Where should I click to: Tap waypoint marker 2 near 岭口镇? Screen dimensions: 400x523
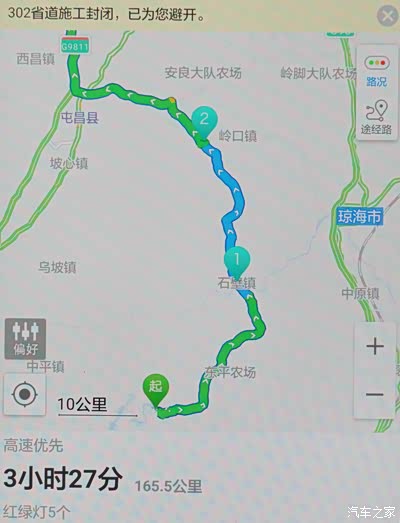click(x=205, y=122)
